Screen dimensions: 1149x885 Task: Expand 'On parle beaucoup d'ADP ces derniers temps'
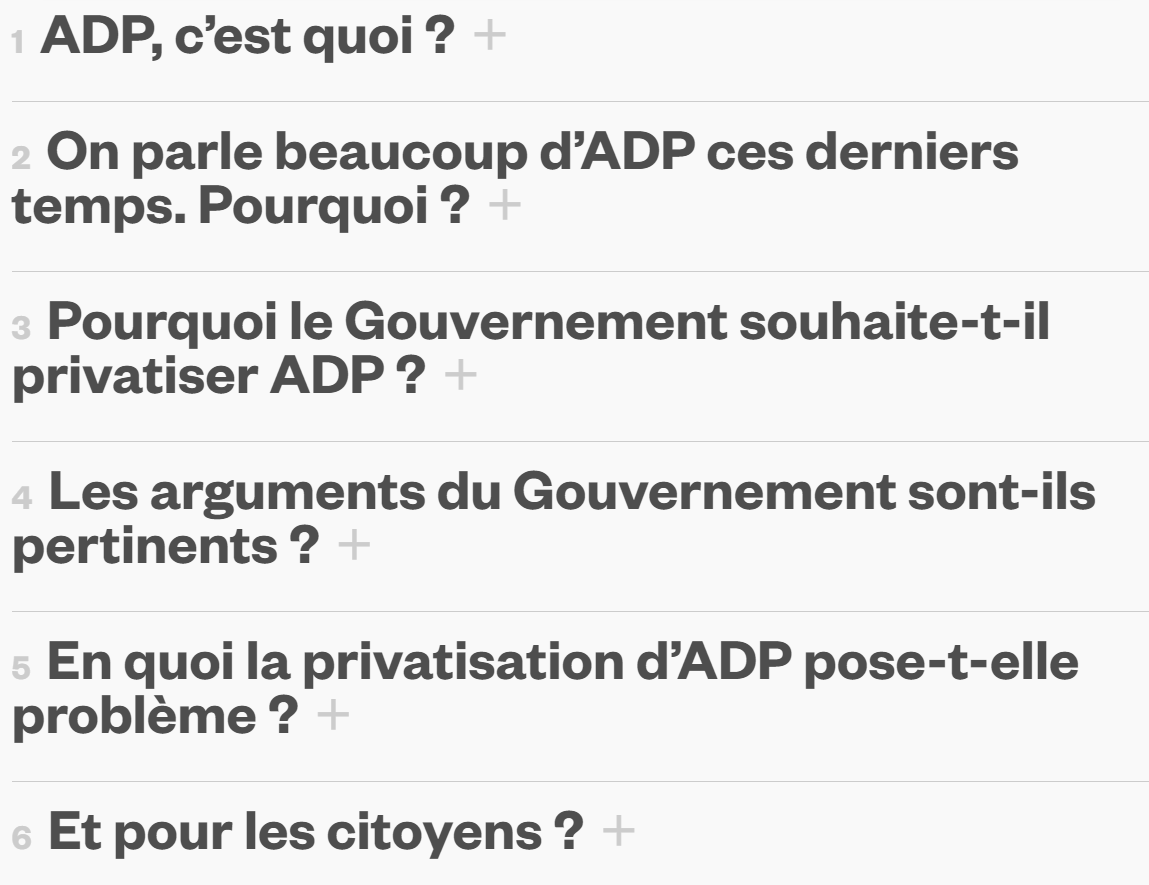[x=506, y=207]
